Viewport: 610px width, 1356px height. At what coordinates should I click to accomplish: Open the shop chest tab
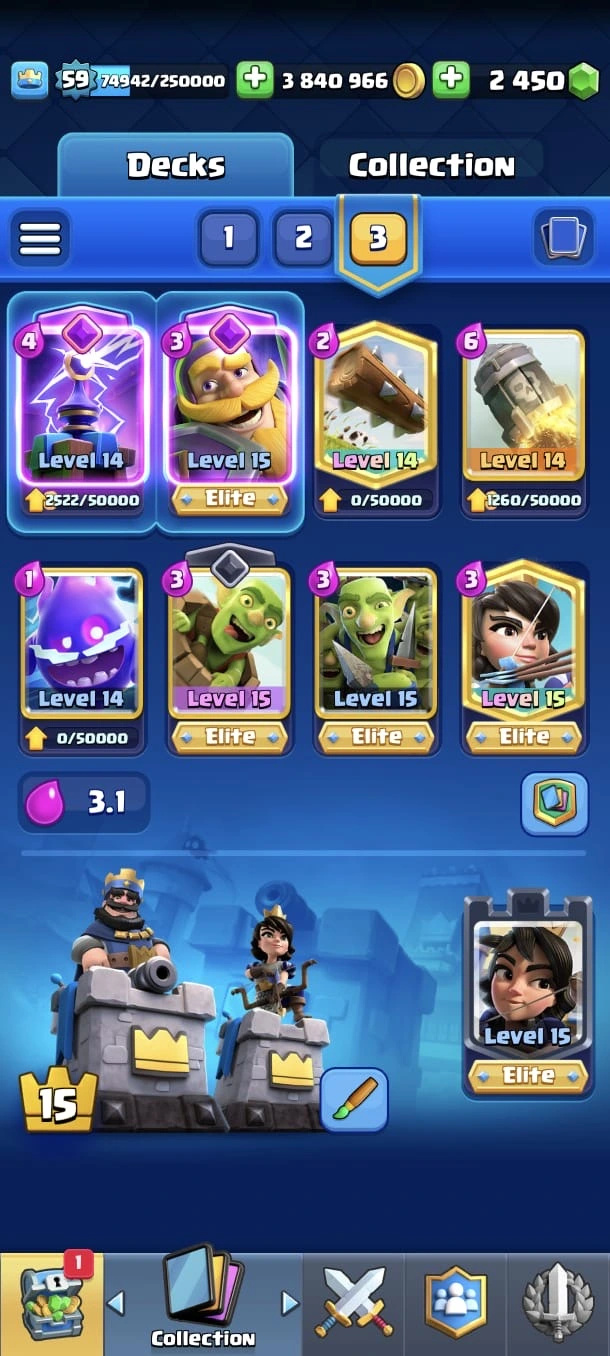tap(52, 1303)
